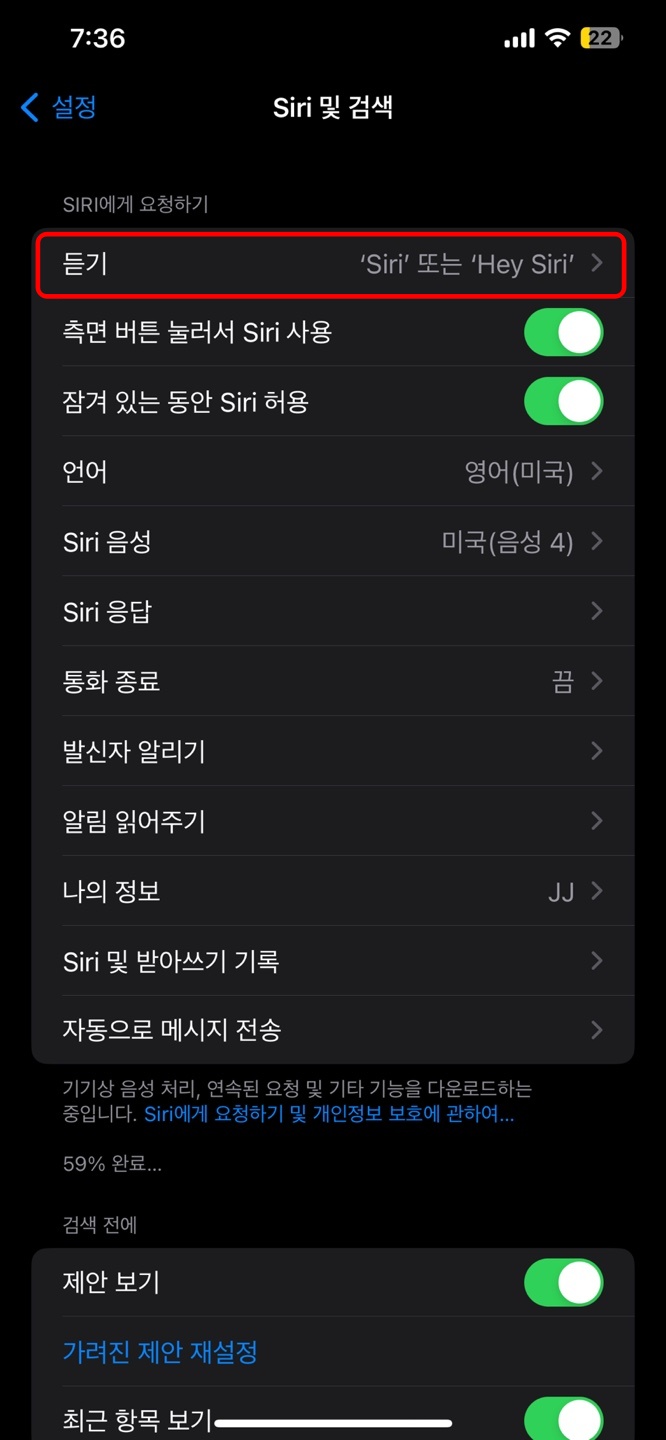
Task: Open Siri 음성 options
Action: click(x=333, y=541)
